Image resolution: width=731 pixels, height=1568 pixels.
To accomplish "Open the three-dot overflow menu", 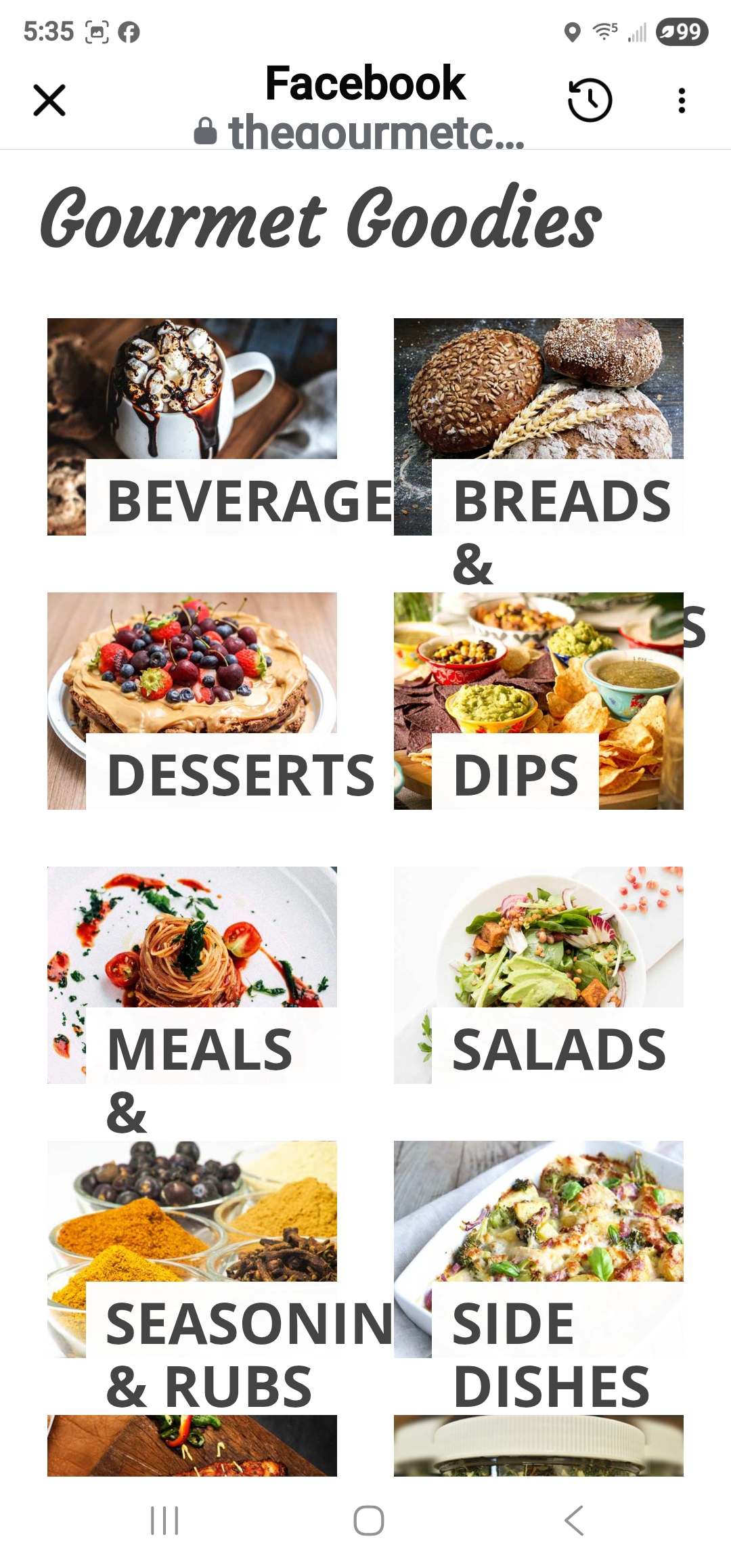I will pos(682,100).
